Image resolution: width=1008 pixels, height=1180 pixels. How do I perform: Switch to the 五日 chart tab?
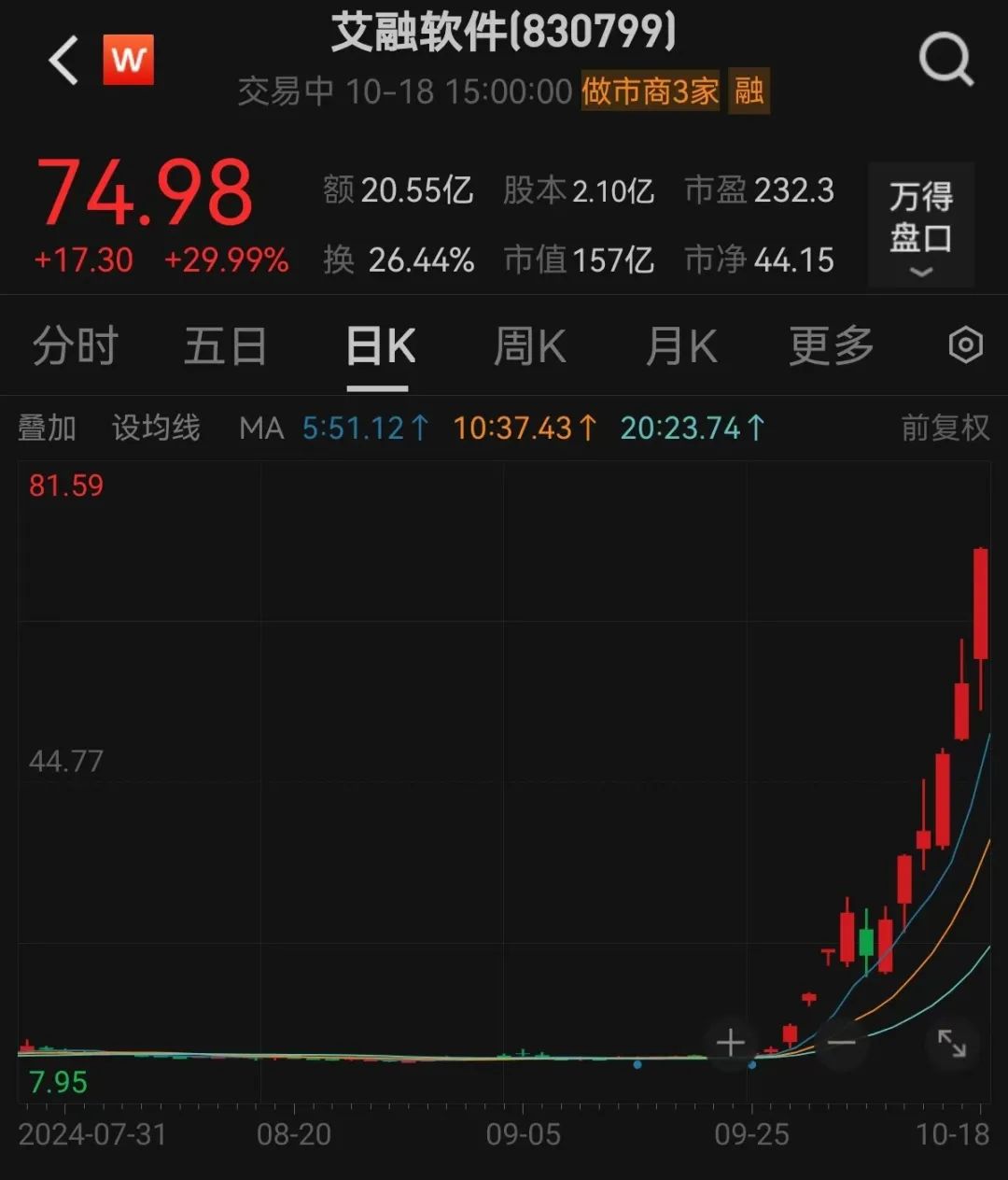pos(225,346)
